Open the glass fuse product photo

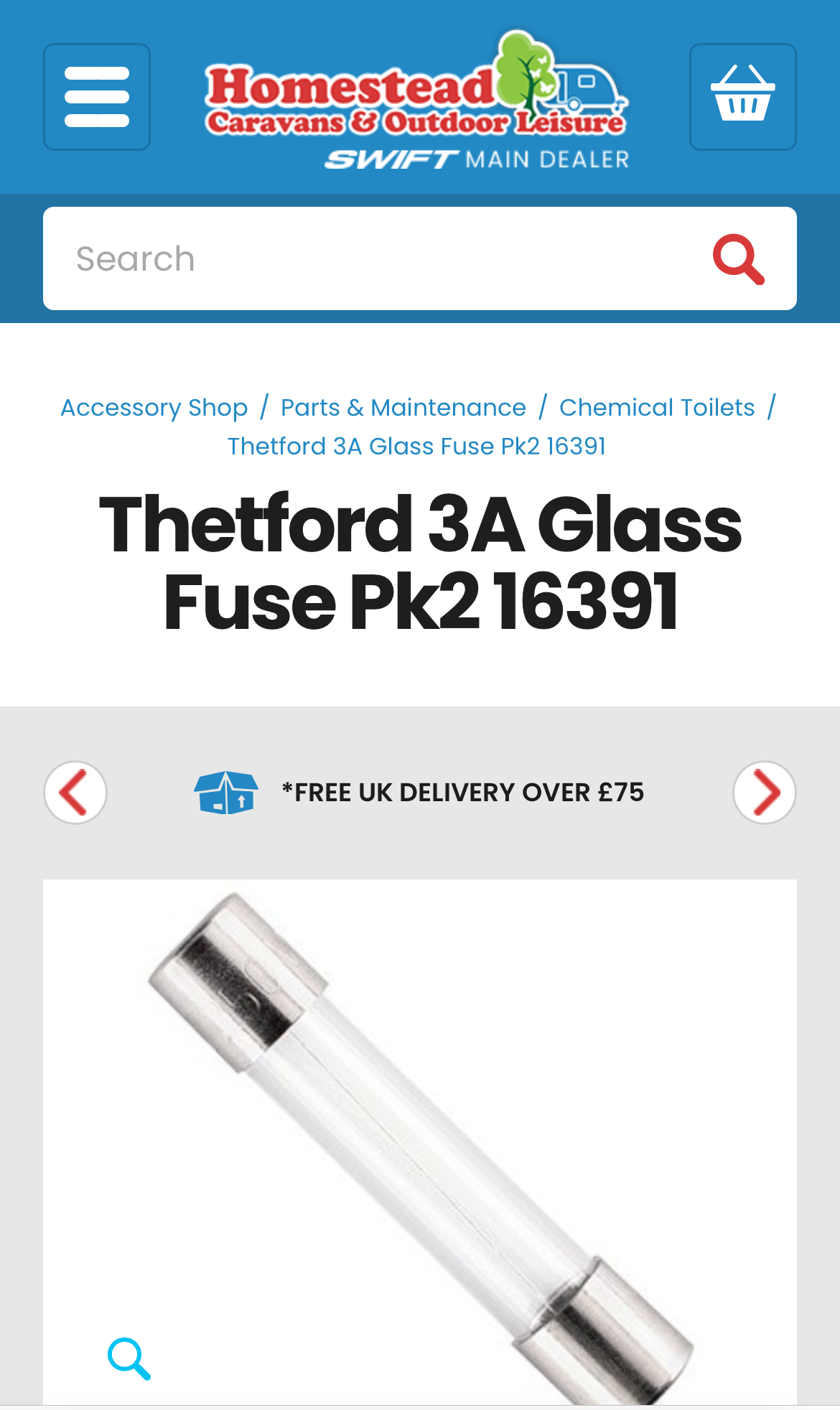[420, 1141]
